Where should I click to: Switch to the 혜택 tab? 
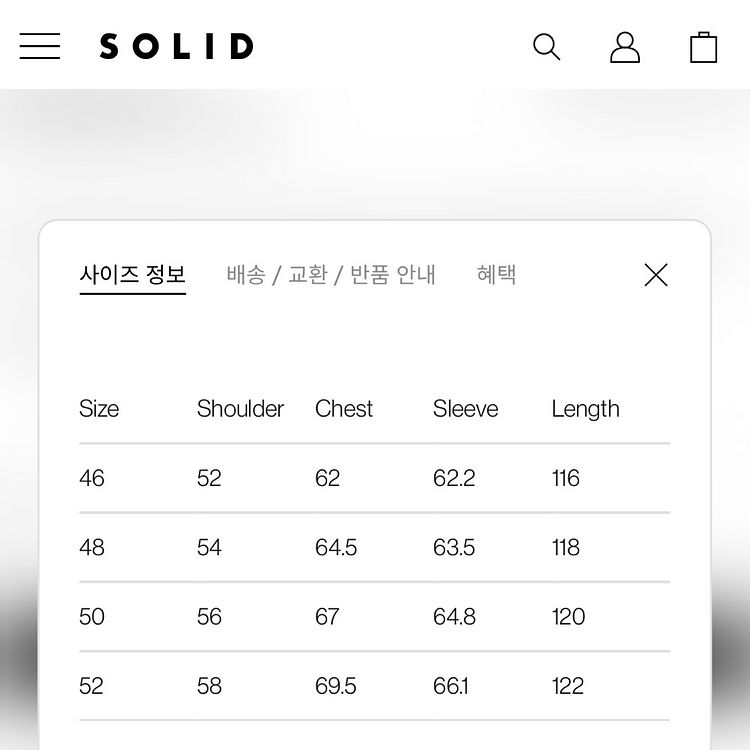tap(496, 275)
